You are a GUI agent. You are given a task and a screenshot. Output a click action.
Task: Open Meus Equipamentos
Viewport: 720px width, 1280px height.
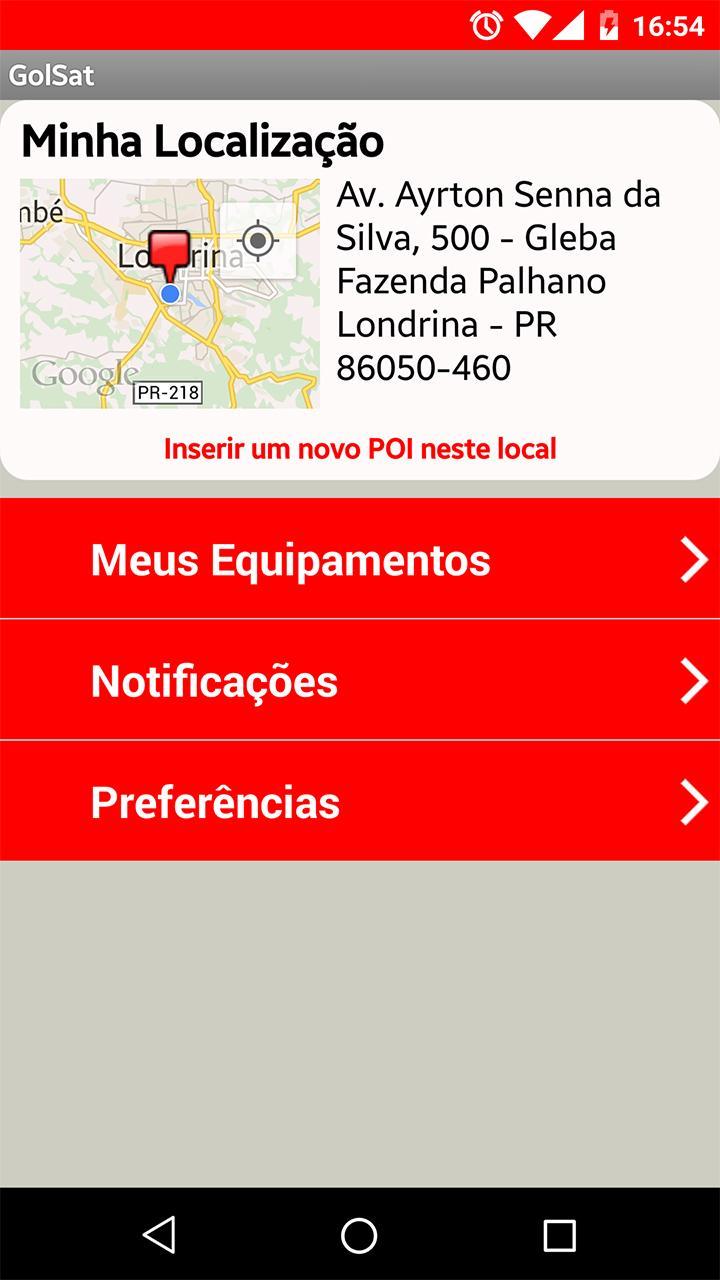coord(360,559)
